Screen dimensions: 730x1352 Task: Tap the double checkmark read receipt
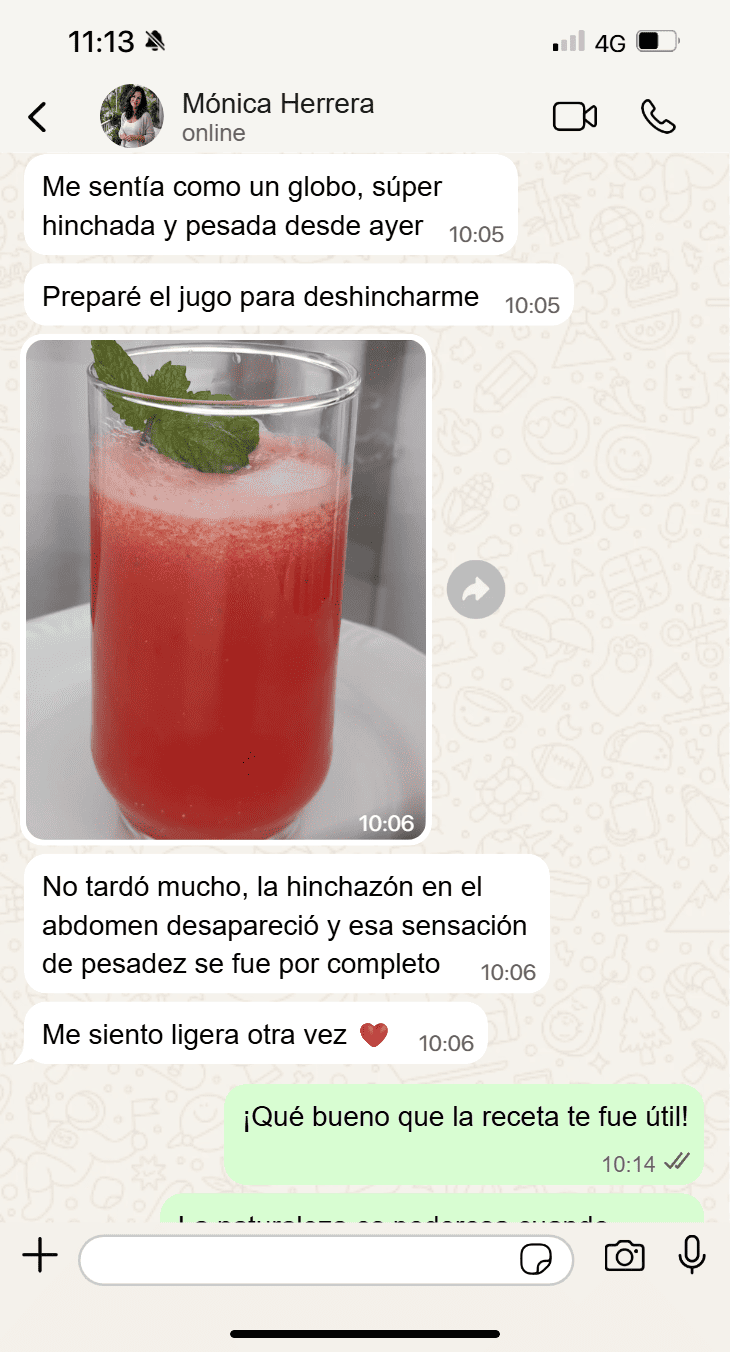click(677, 1163)
